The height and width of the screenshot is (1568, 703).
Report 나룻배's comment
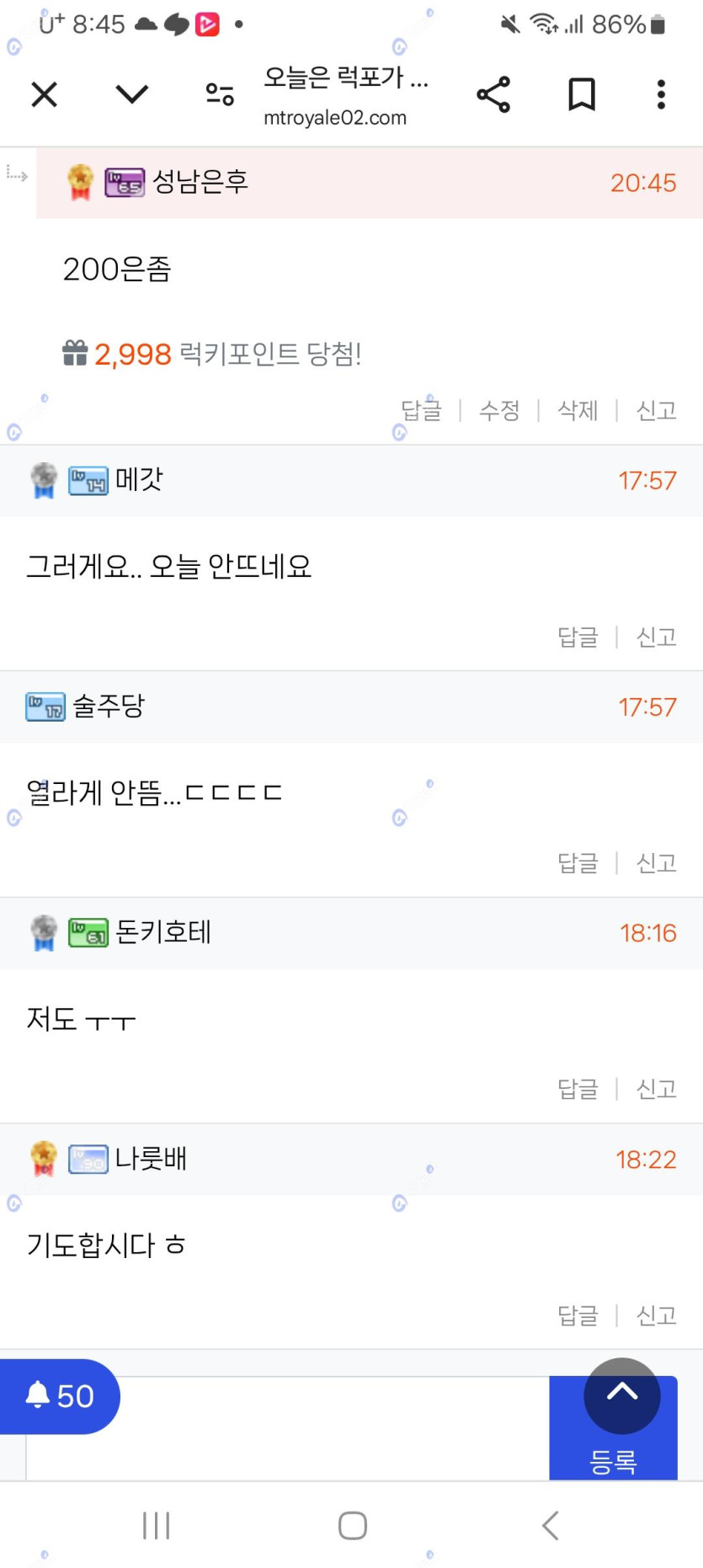click(x=657, y=1315)
